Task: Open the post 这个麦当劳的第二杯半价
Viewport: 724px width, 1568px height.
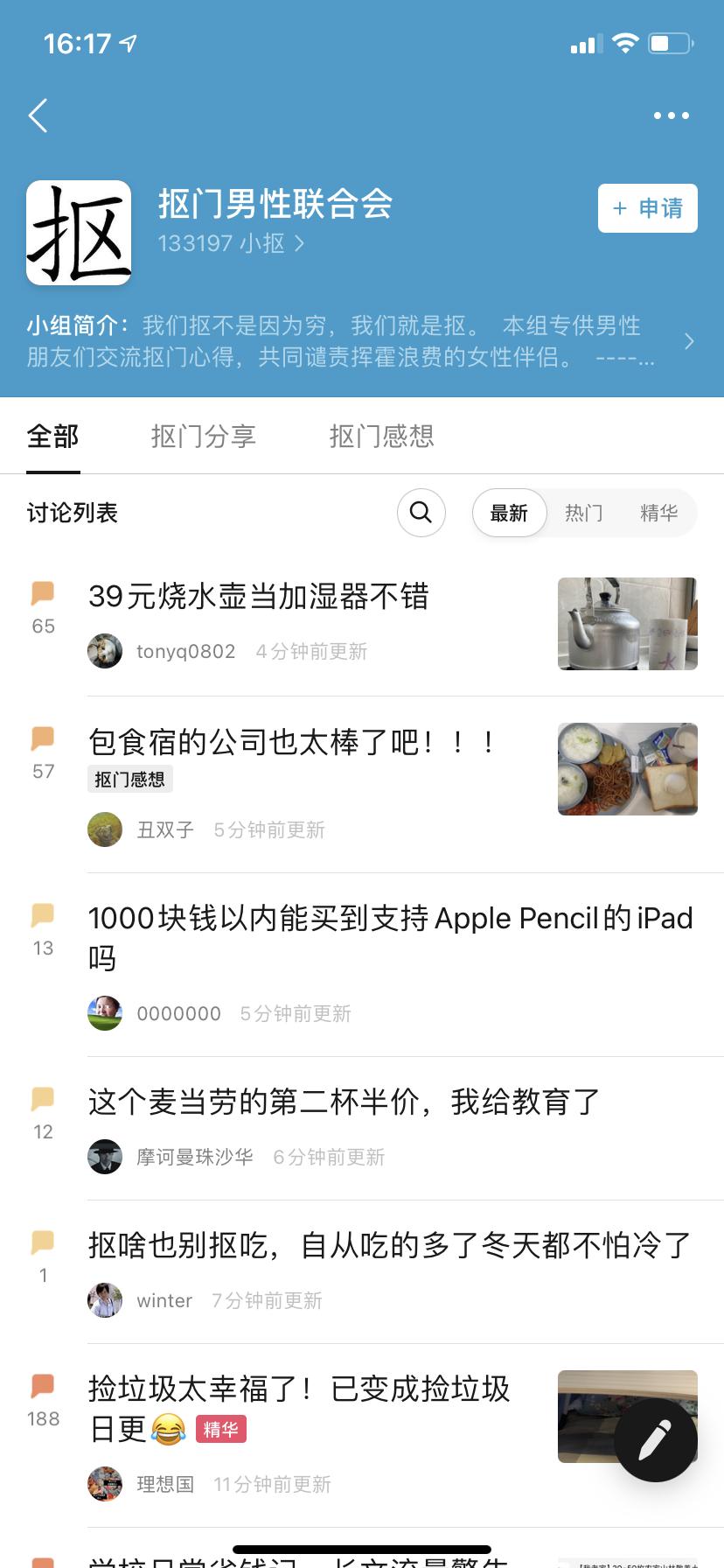Action: tap(345, 1102)
